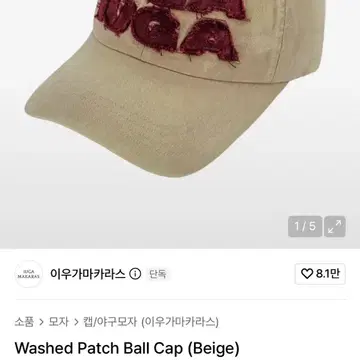The height and width of the screenshot is (360, 360).
Task: Open the brand info icon
Action: [x=135, y=274]
